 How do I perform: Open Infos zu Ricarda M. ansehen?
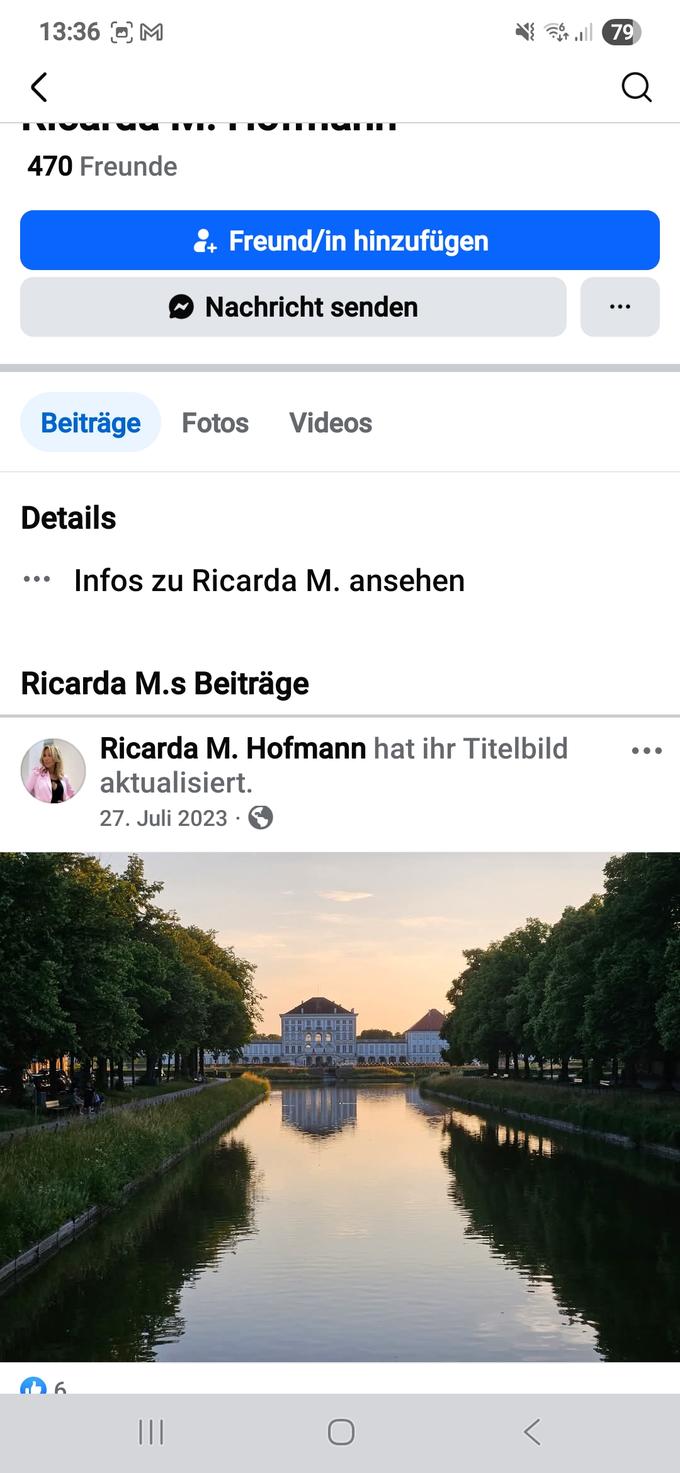click(x=269, y=580)
